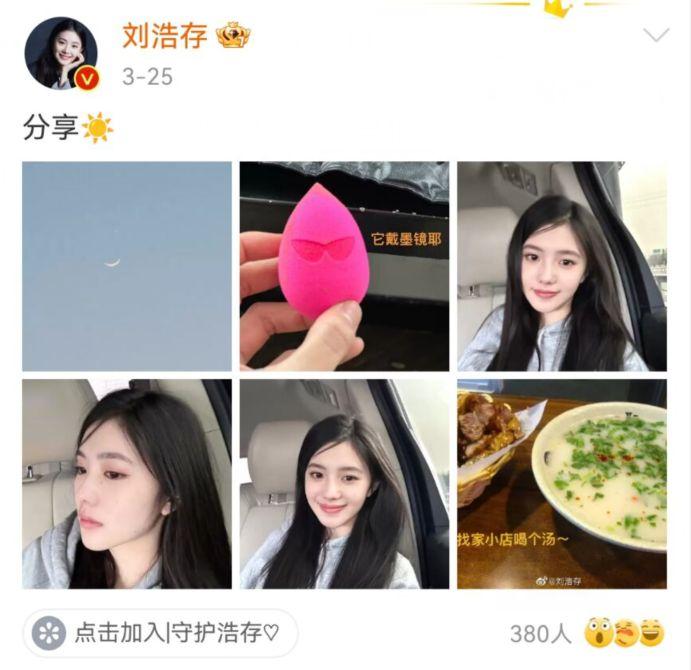Open the side-profile photo in the car
Image resolution: width=691 pixels, height=670 pixels.
[127, 483]
